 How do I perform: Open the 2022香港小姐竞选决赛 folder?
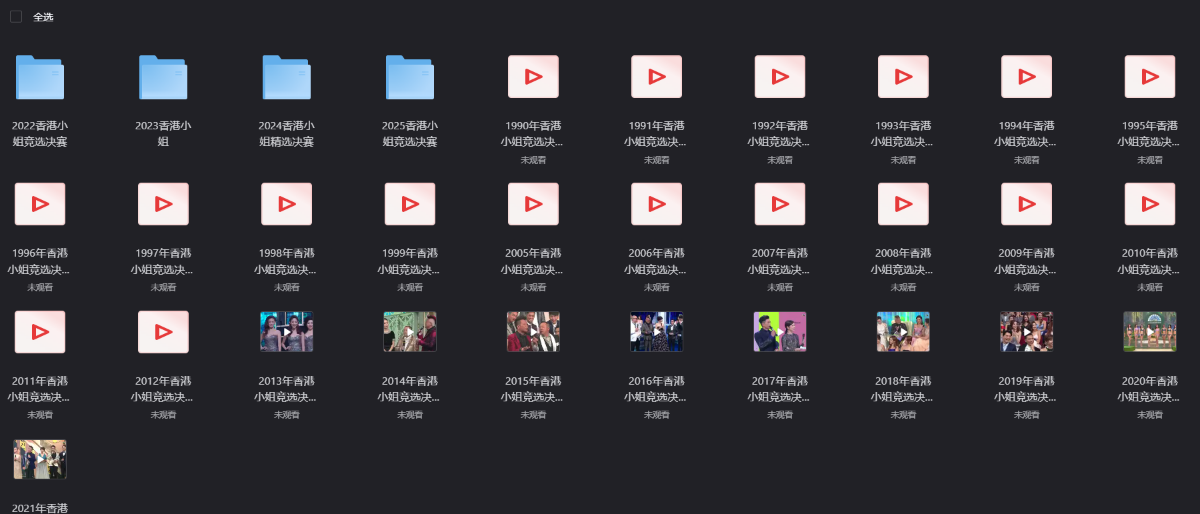(x=40, y=78)
